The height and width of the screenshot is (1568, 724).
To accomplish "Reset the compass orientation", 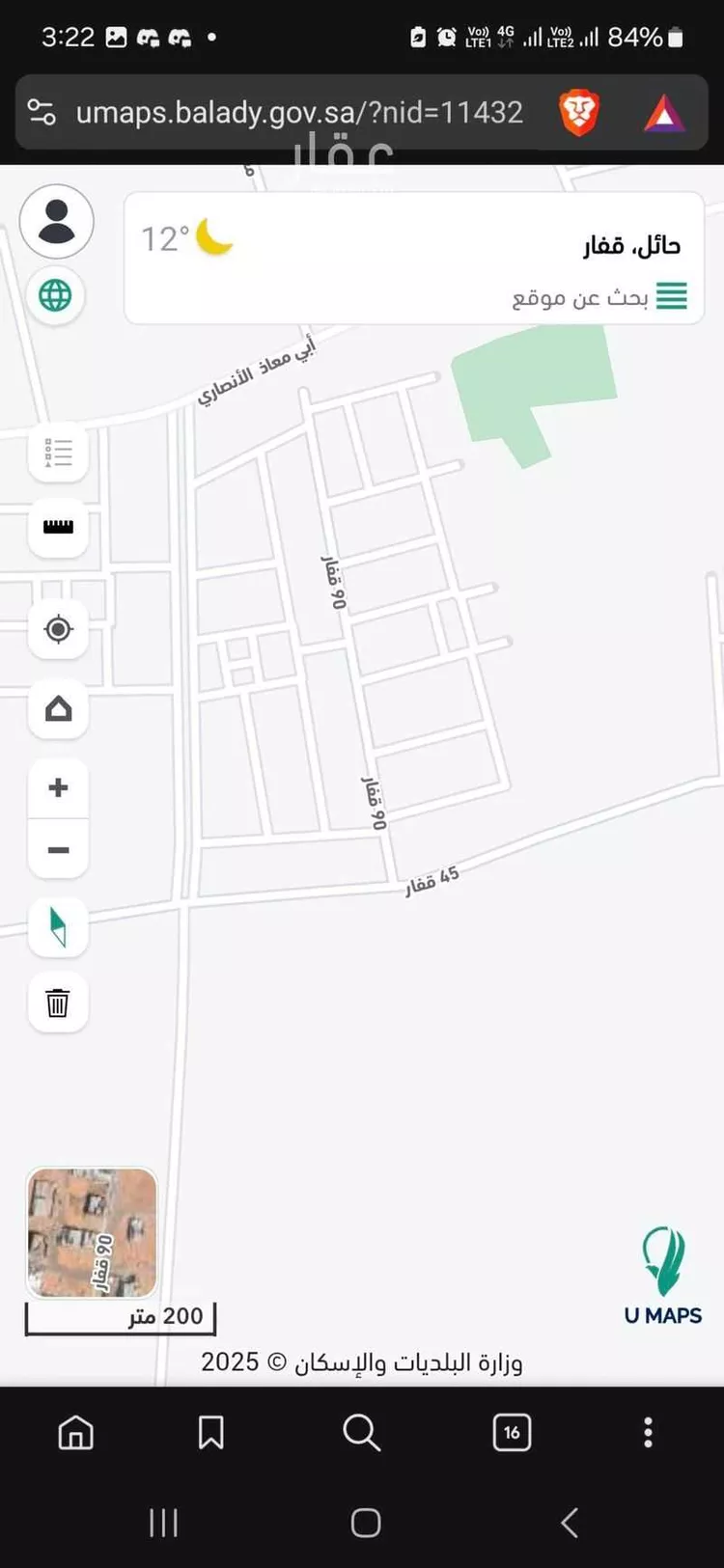I will point(58,927).
